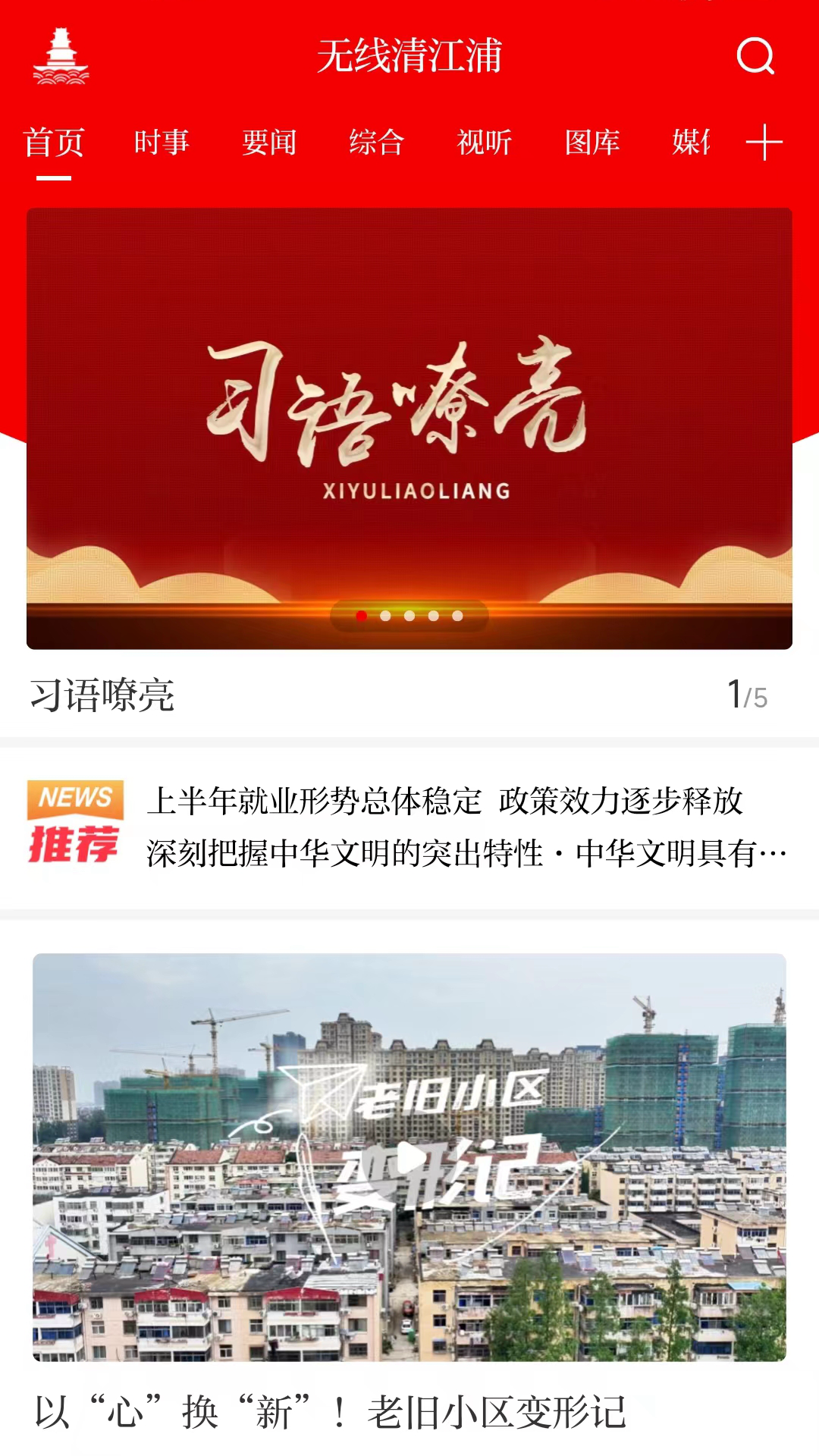Image resolution: width=819 pixels, height=1456 pixels.
Task: Switch carousel to the third slide dot
Action: (409, 617)
